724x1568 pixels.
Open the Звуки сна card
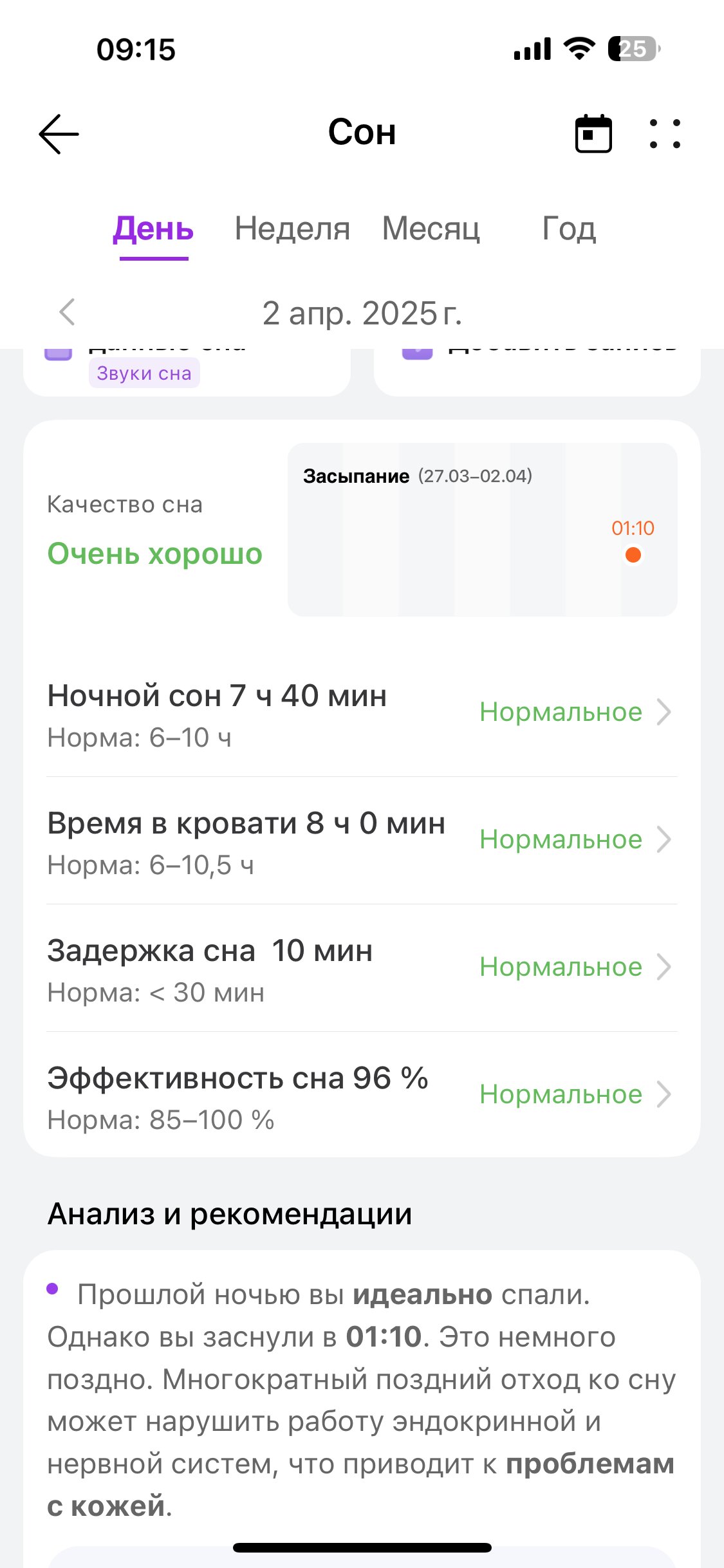click(187, 372)
